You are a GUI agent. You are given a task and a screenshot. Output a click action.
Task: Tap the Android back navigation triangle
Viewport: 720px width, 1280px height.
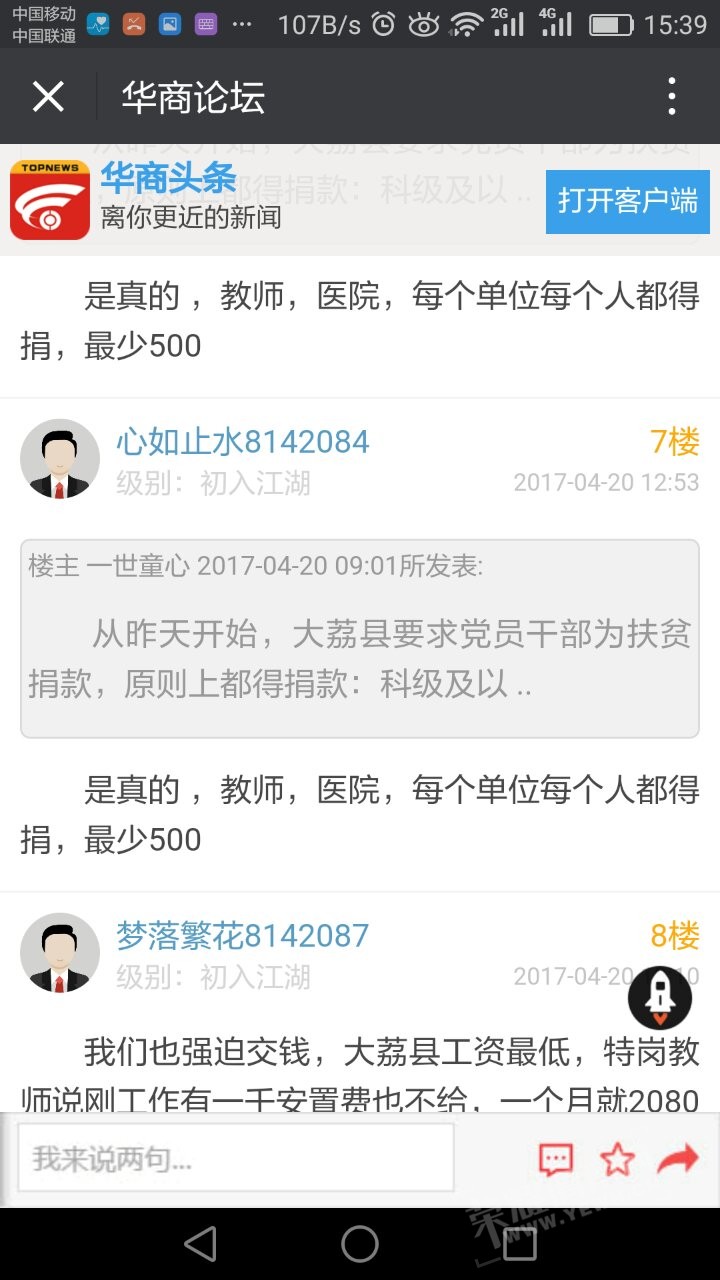(200, 1244)
